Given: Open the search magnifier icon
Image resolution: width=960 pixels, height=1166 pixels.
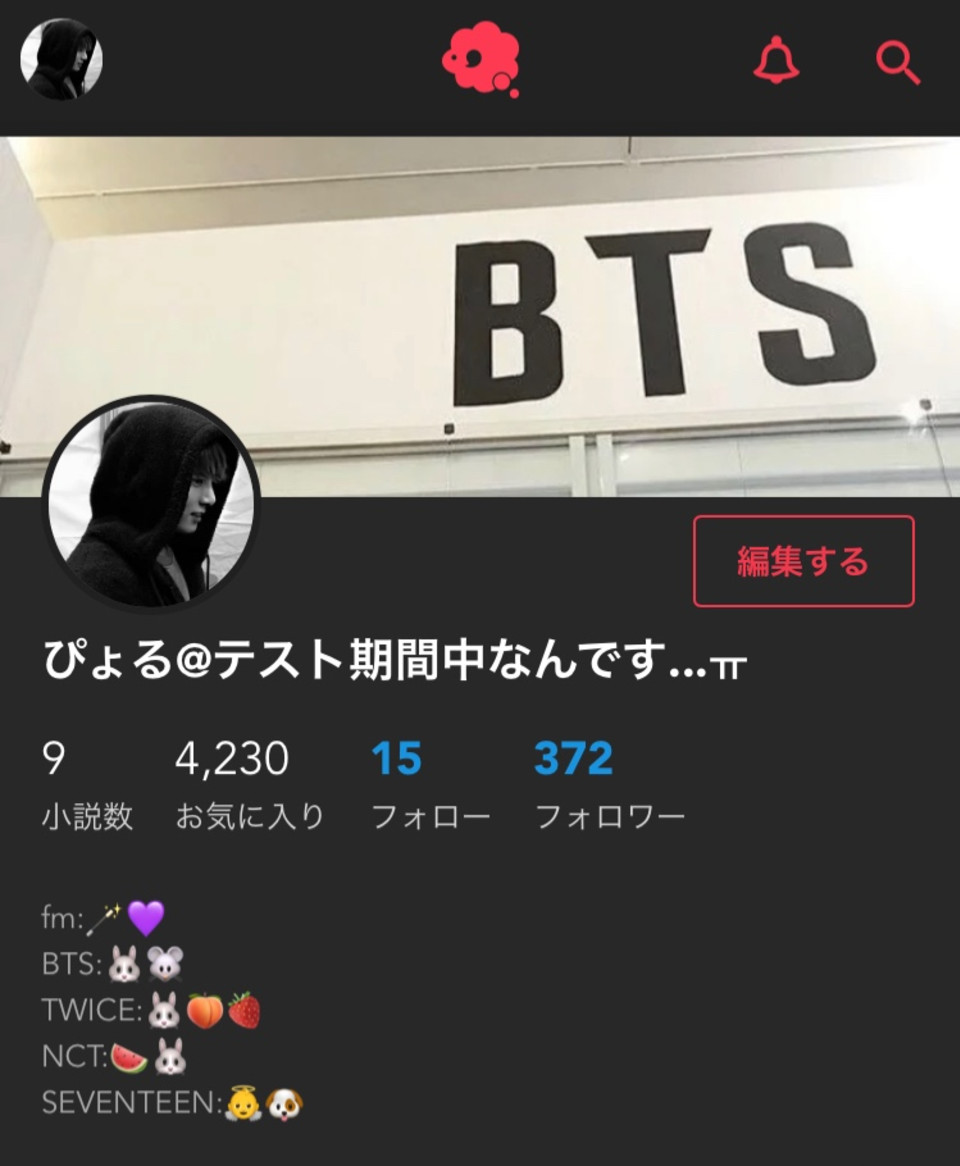Looking at the screenshot, I should pyautogui.click(x=897, y=63).
